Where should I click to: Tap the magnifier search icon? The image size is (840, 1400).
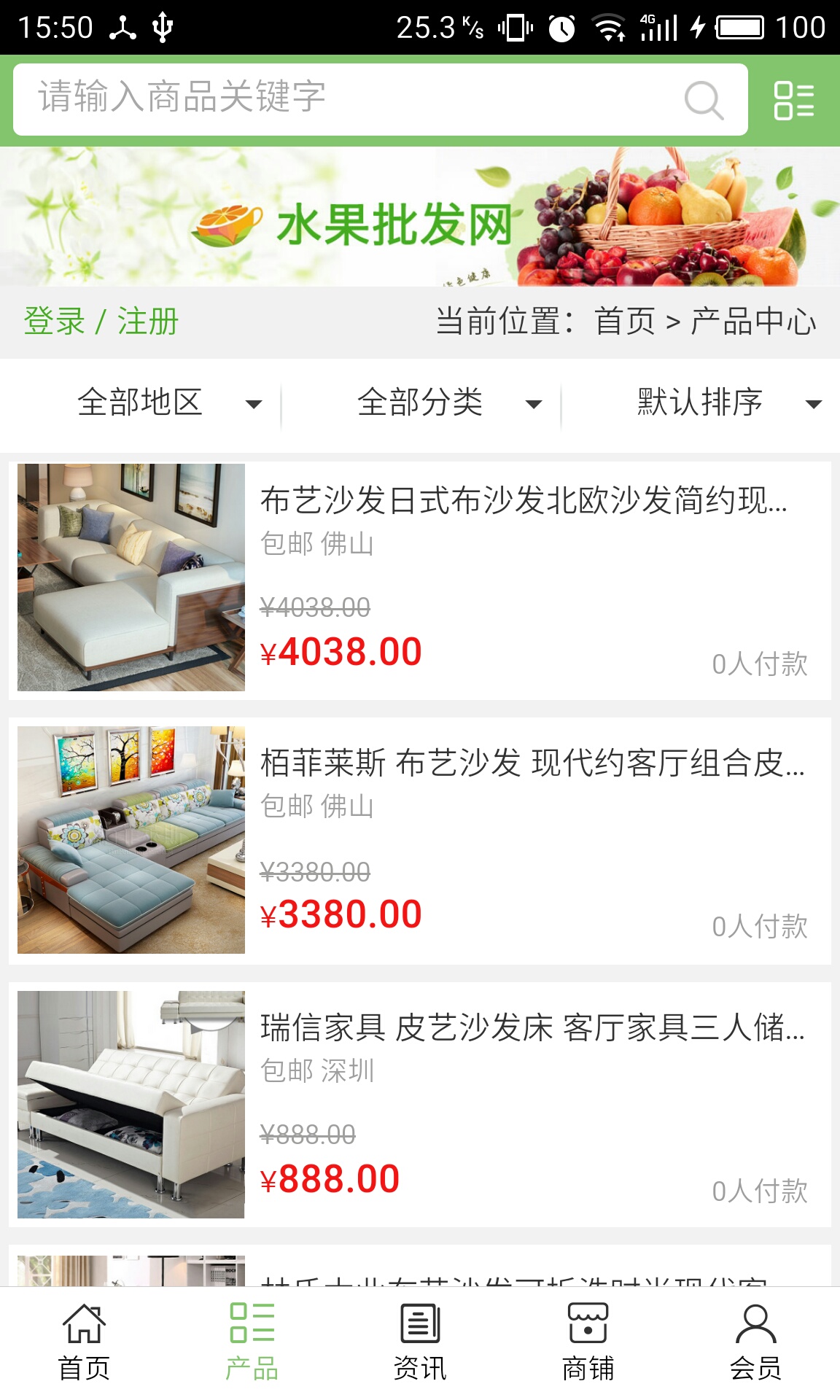(704, 100)
